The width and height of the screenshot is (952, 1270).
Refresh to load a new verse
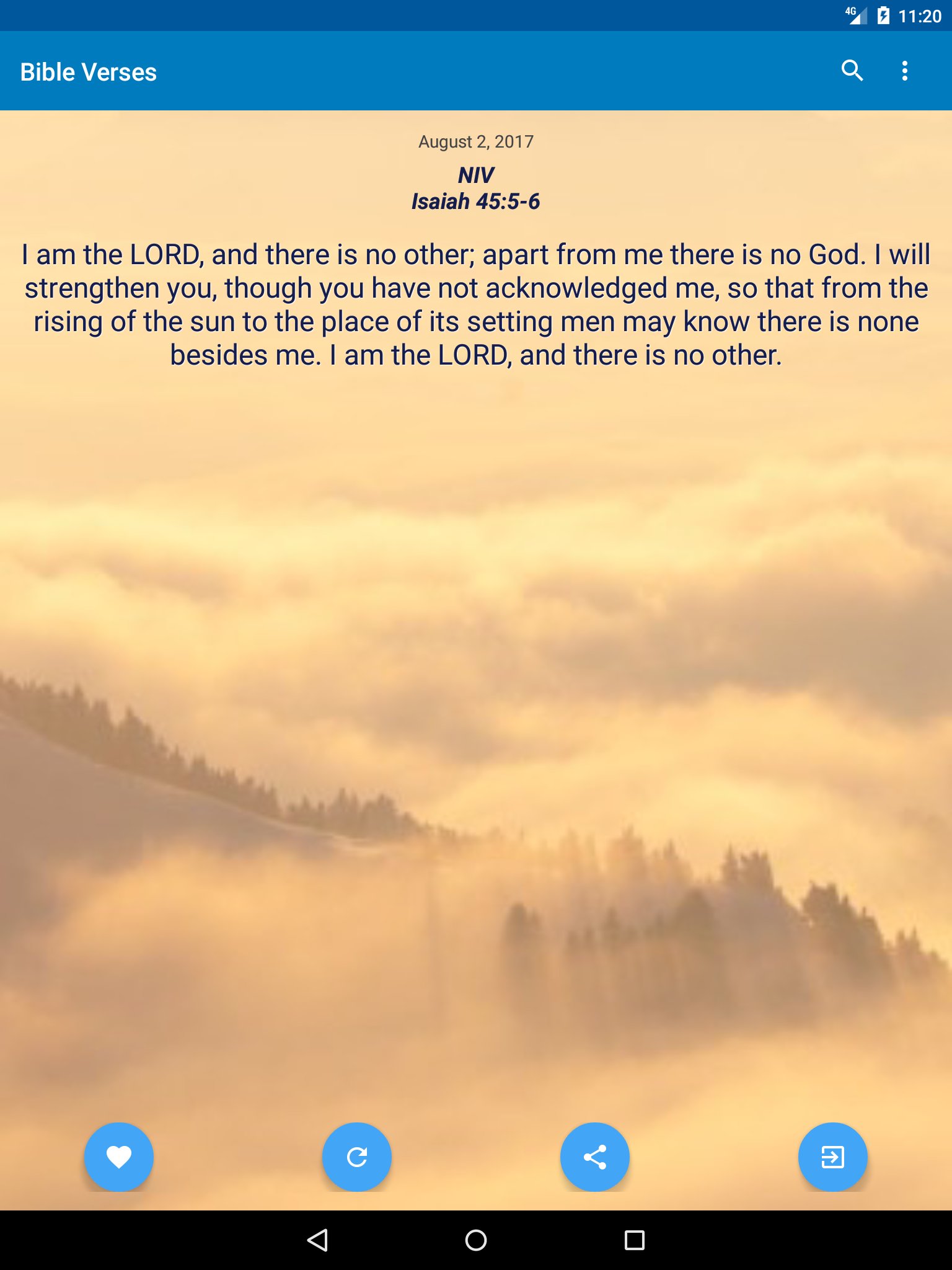coord(357,1157)
